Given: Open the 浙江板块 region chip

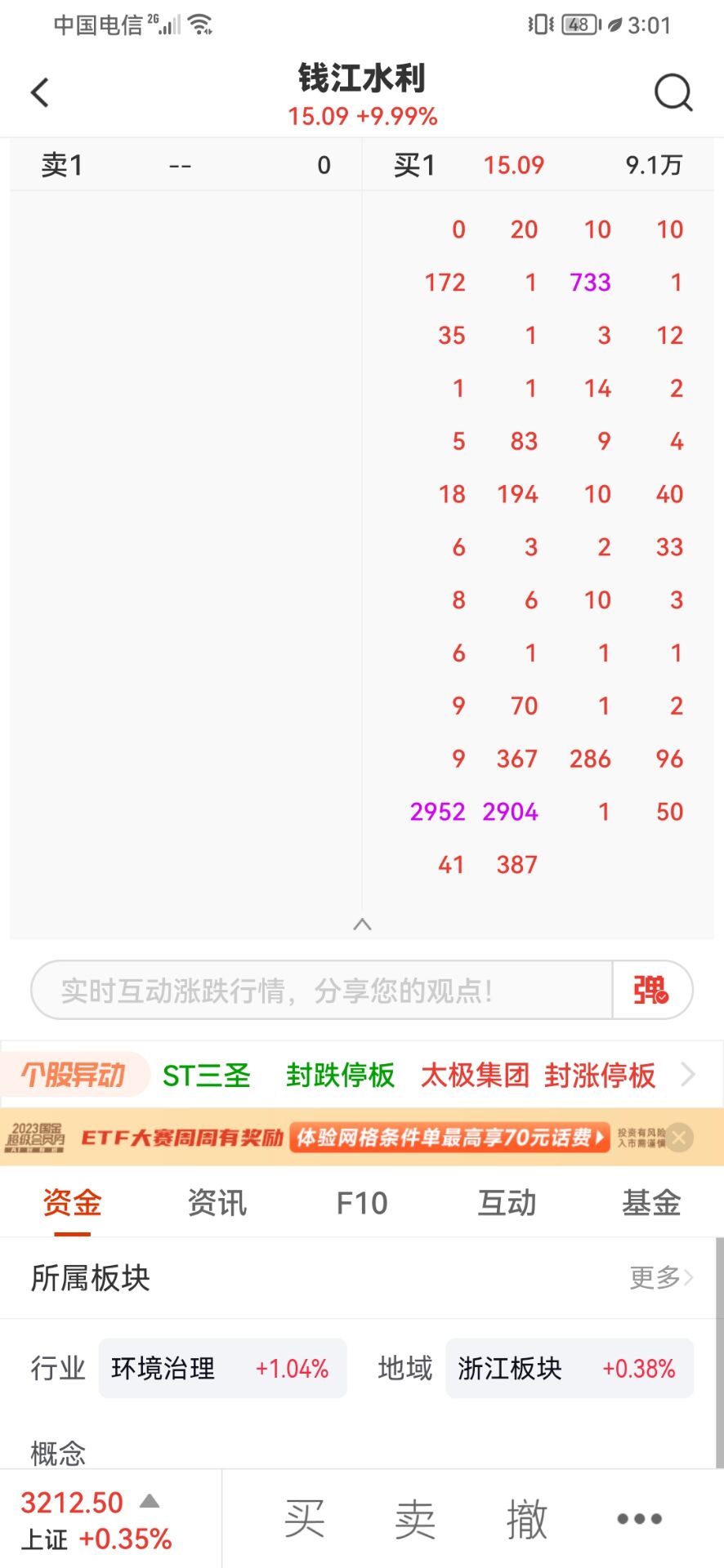Looking at the screenshot, I should (x=570, y=1368).
